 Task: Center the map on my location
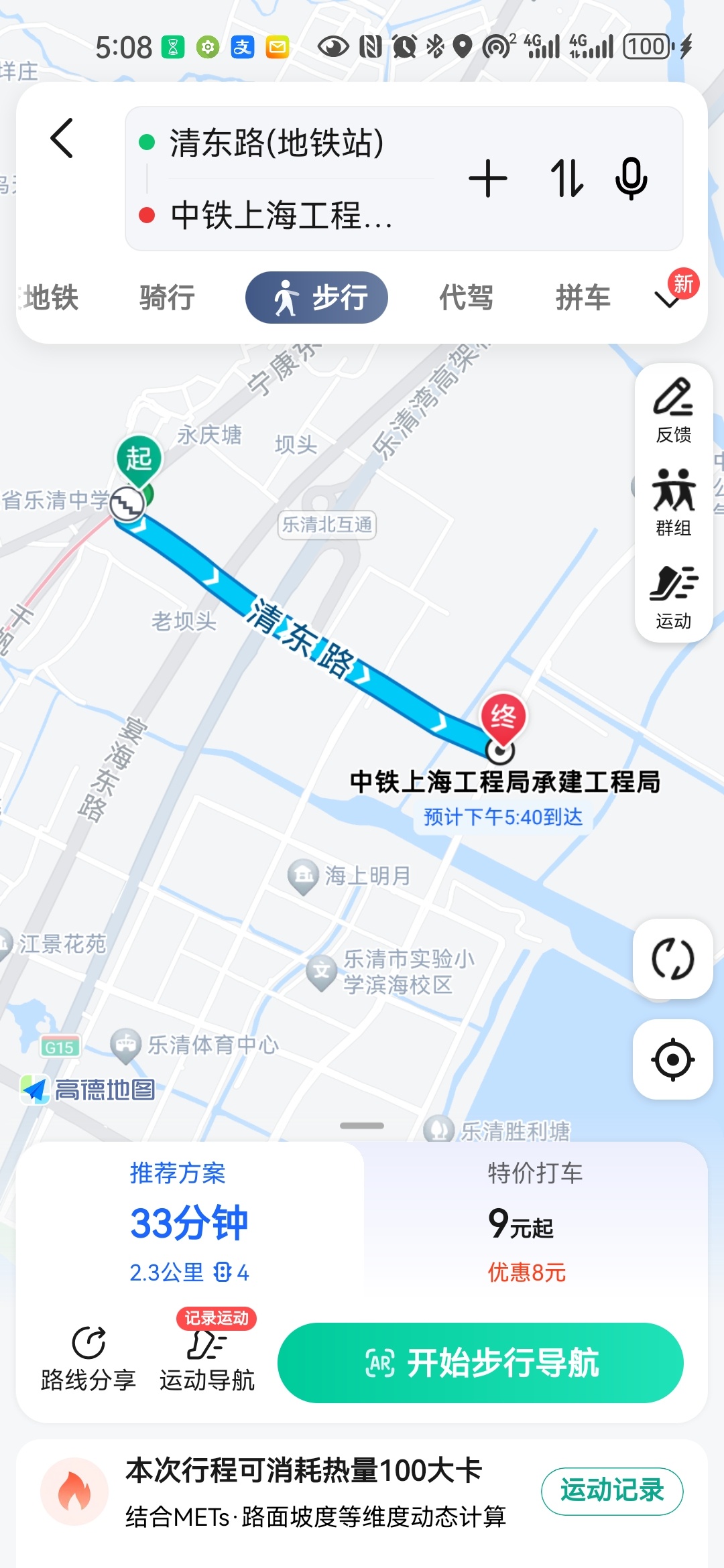[672, 1059]
